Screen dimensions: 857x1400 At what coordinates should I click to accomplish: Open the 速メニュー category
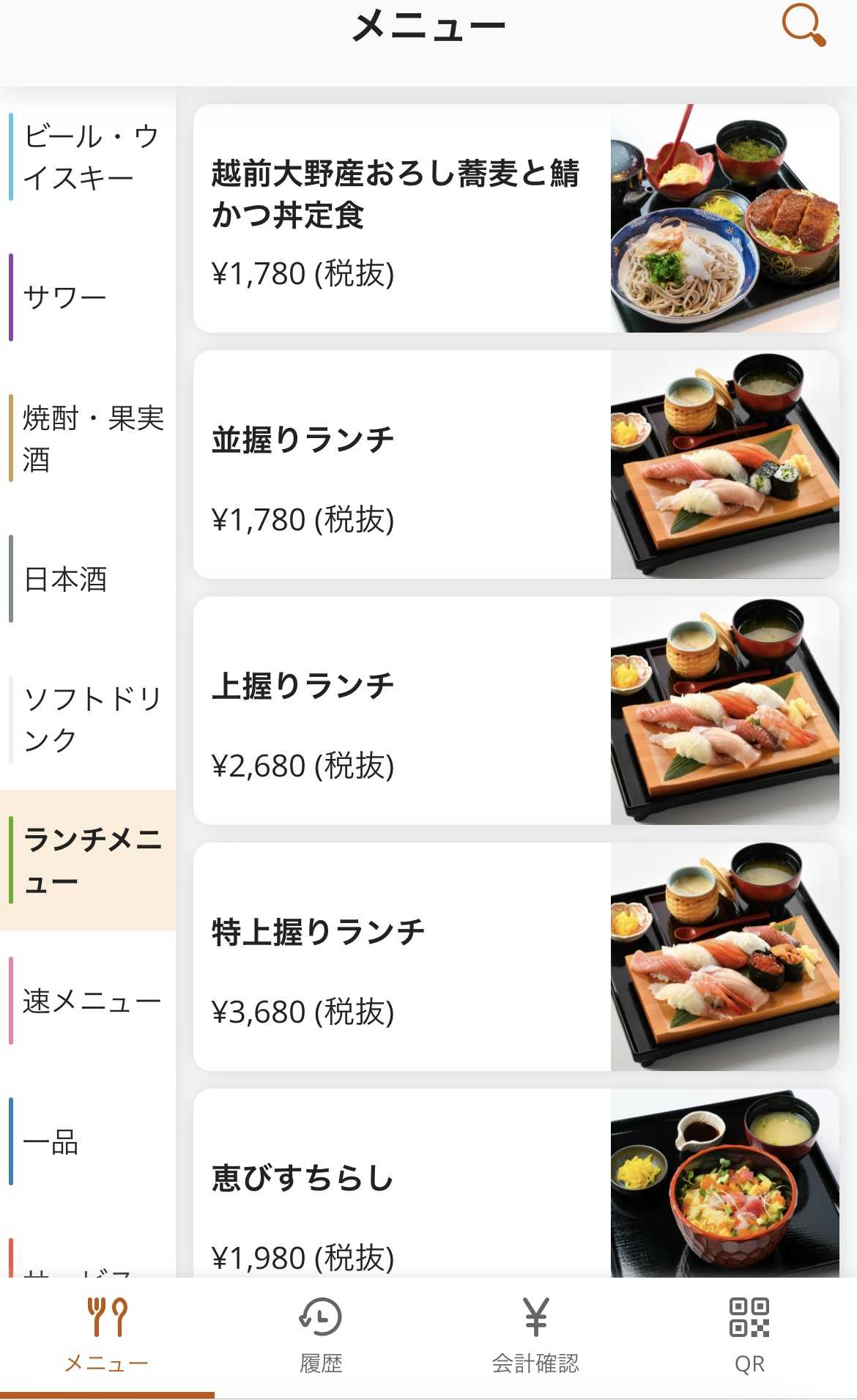tap(89, 1001)
